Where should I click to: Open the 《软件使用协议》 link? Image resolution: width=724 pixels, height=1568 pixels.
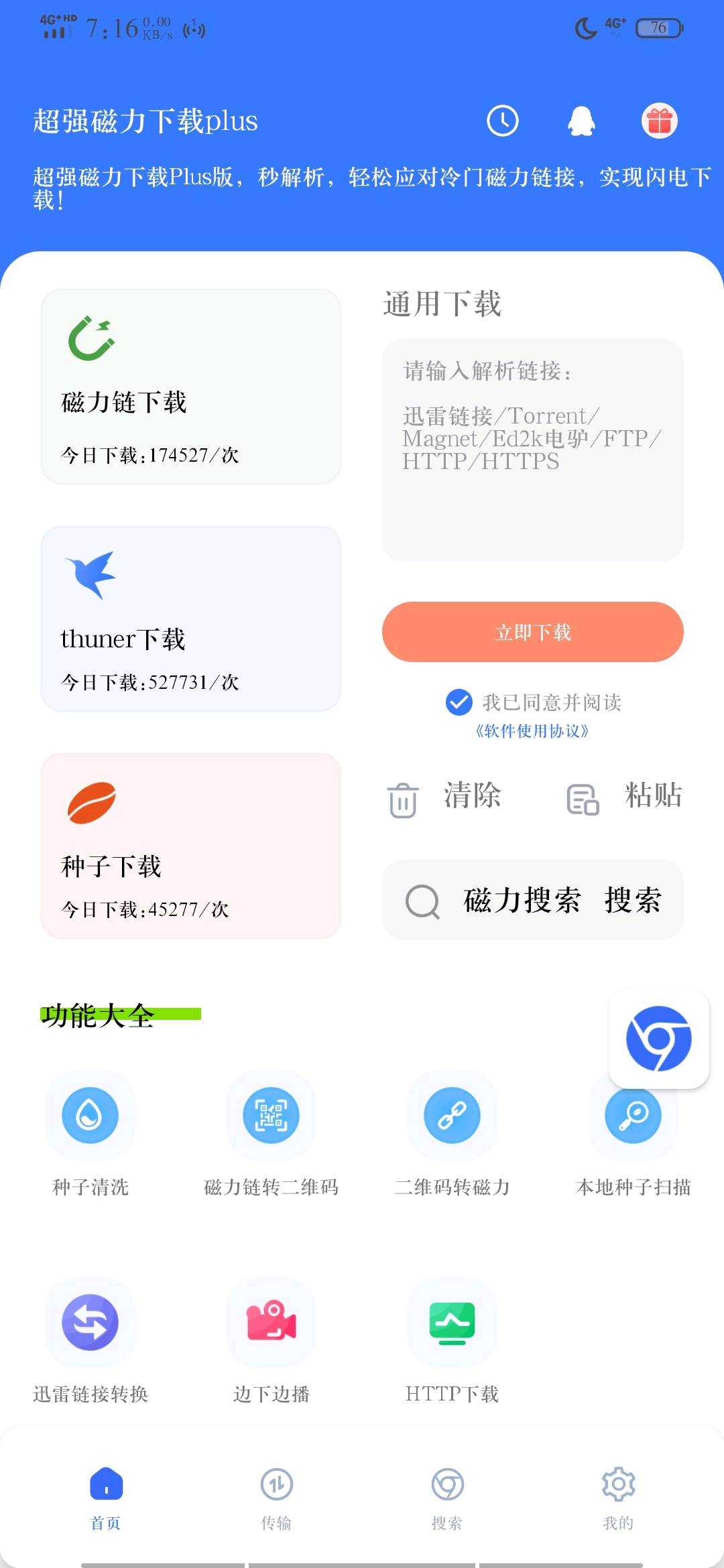532,731
